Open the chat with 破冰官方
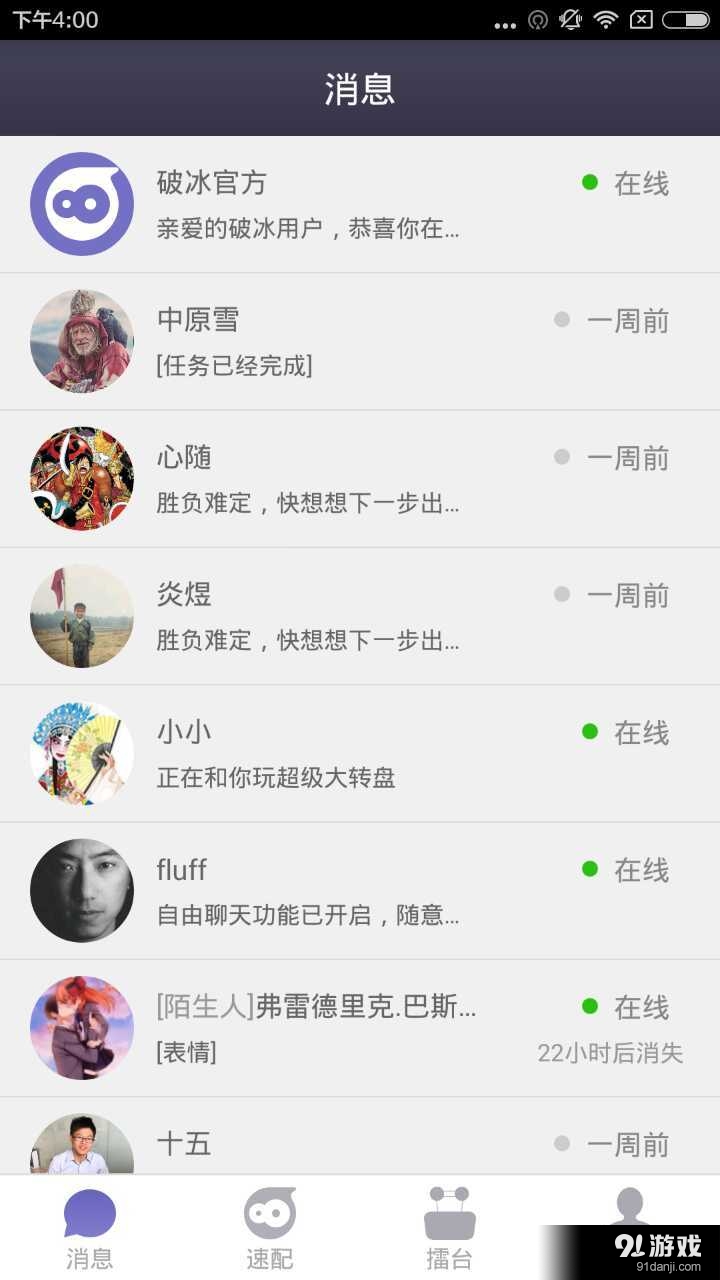Screen dimensions: 720x1280 click(x=360, y=204)
